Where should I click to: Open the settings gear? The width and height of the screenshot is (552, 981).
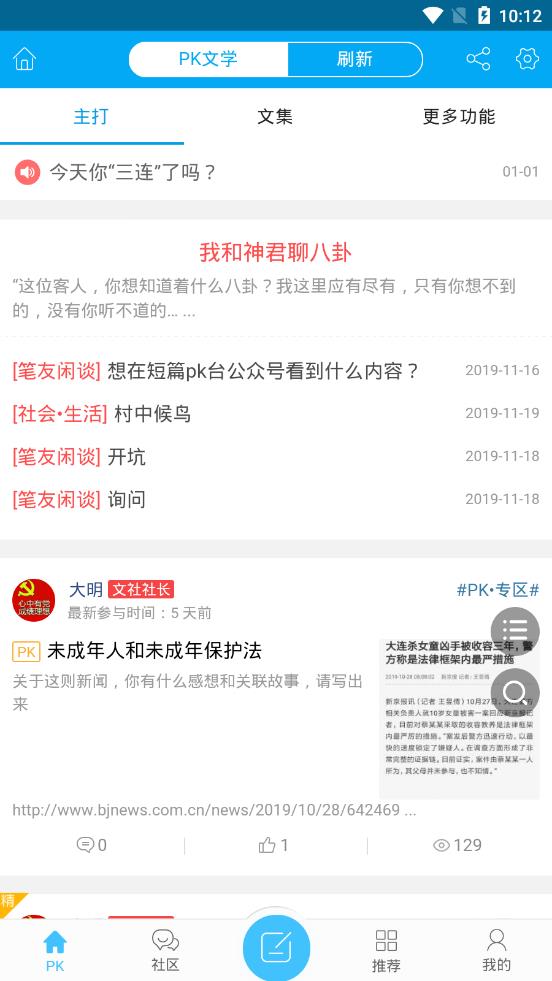[x=527, y=59]
